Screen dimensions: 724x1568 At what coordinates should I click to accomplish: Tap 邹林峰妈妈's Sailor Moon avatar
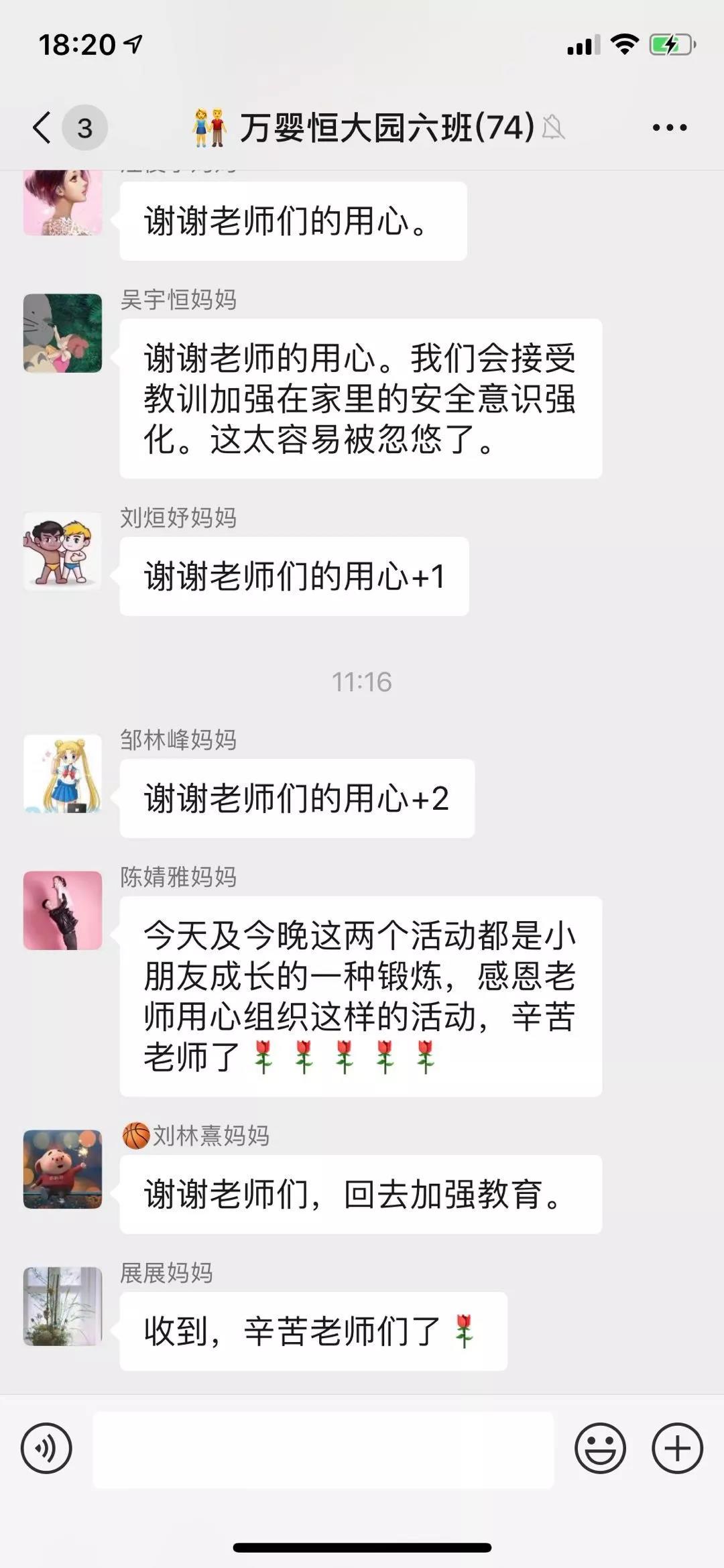(63, 774)
